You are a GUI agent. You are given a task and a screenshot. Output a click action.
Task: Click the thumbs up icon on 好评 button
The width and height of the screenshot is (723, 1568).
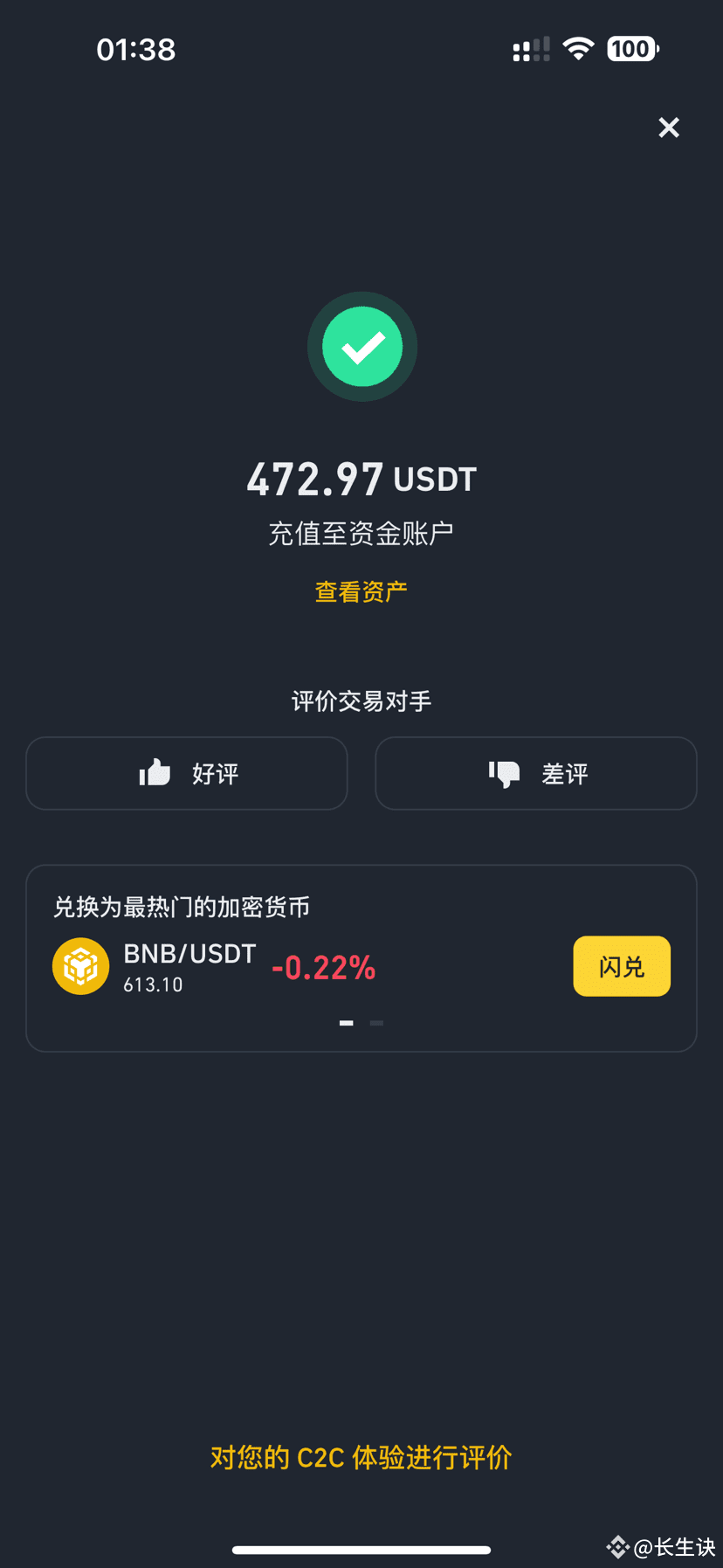click(155, 772)
